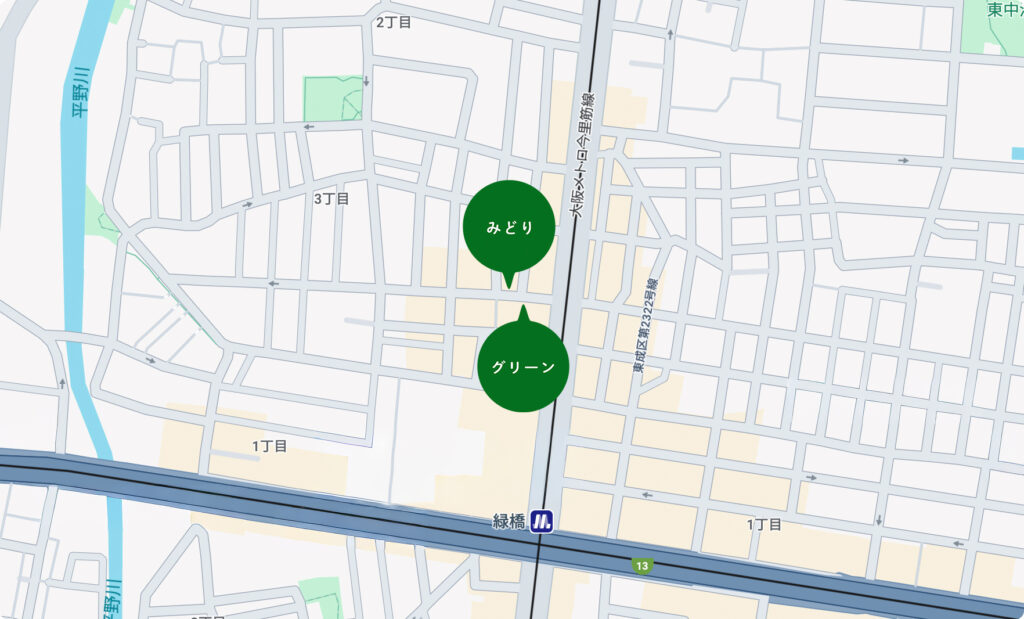The width and height of the screenshot is (1024, 619).
Task: Select the みどり map marker
Action: point(508,227)
